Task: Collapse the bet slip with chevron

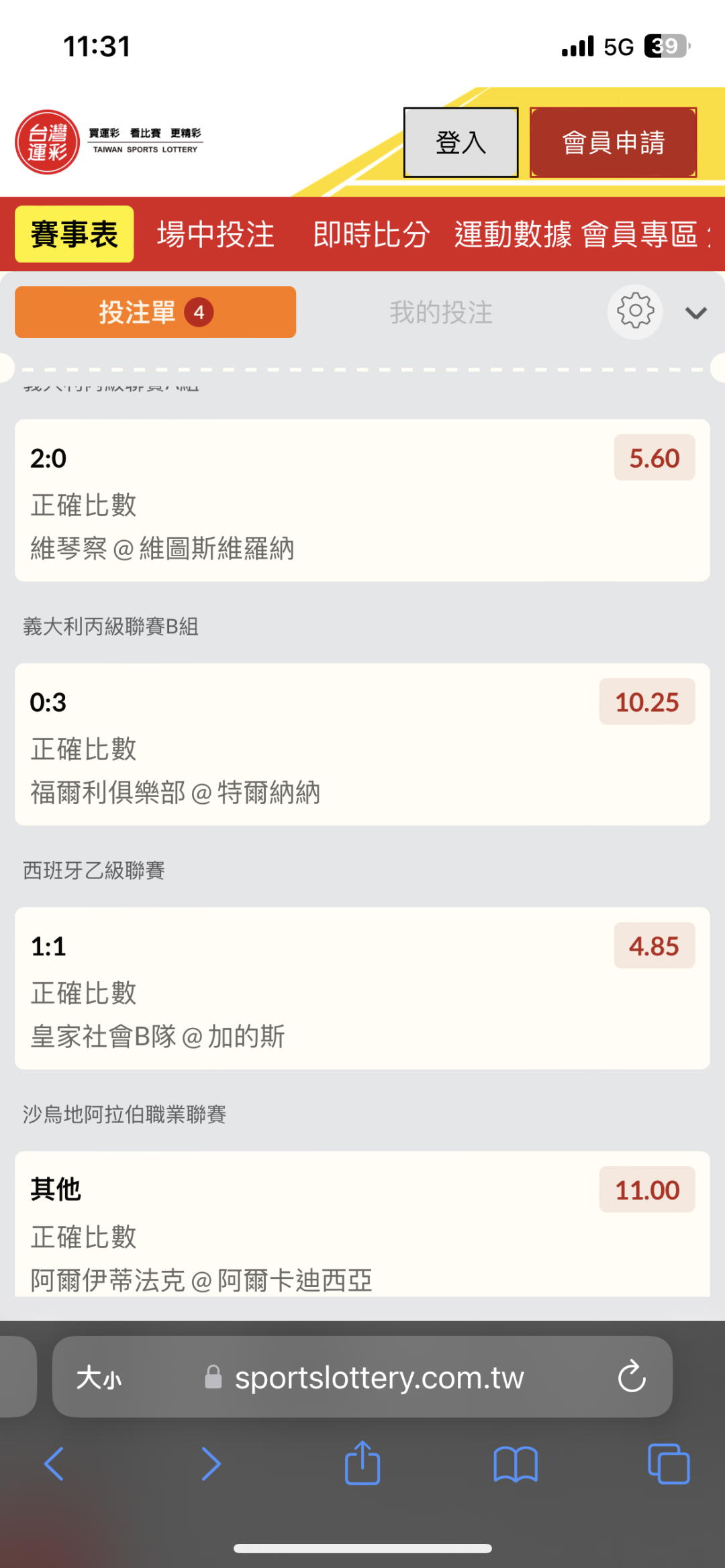Action: tap(695, 313)
